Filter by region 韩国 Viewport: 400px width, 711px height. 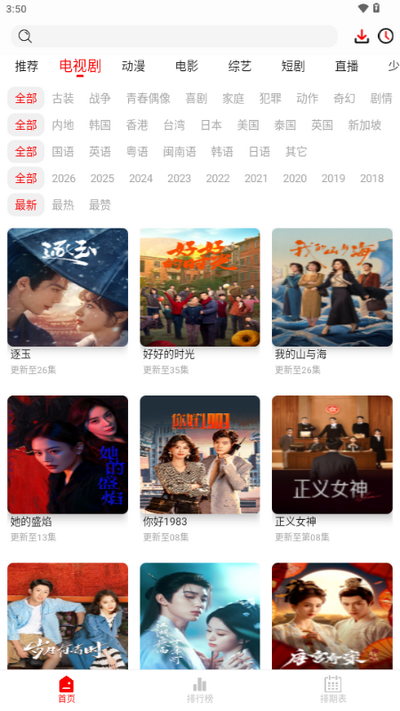(100, 125)
